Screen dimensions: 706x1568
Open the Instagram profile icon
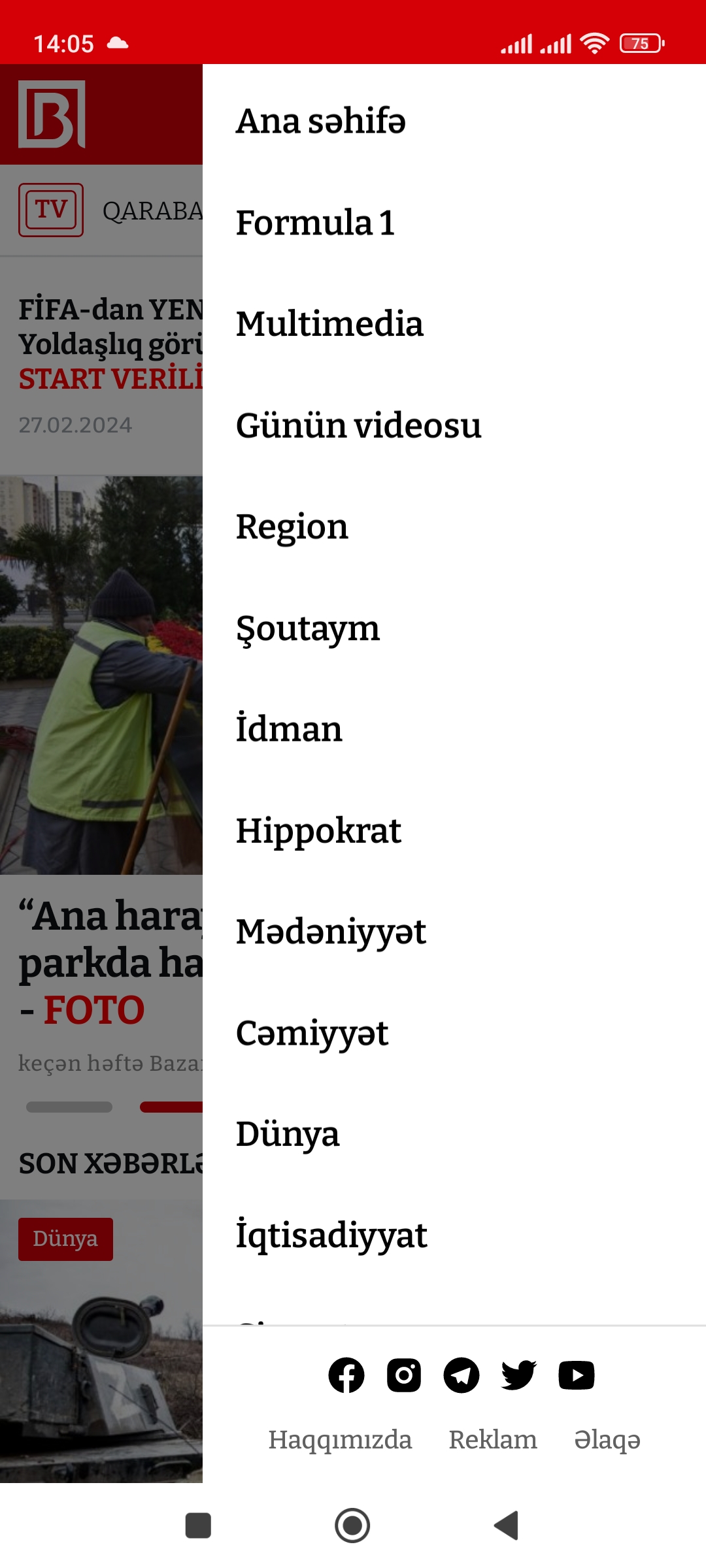[404, 1375]
